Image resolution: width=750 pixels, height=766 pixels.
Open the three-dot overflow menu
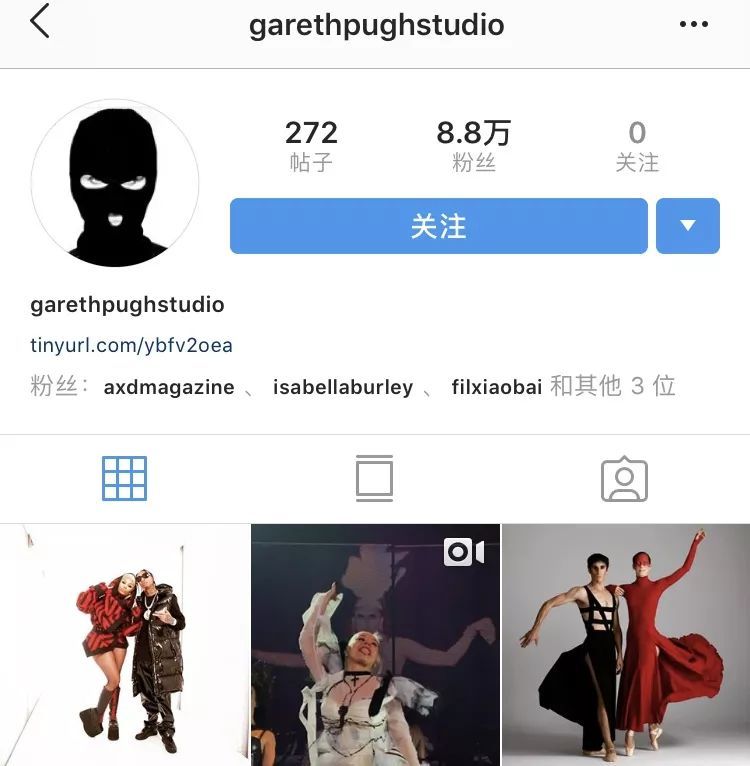point(693,25)
